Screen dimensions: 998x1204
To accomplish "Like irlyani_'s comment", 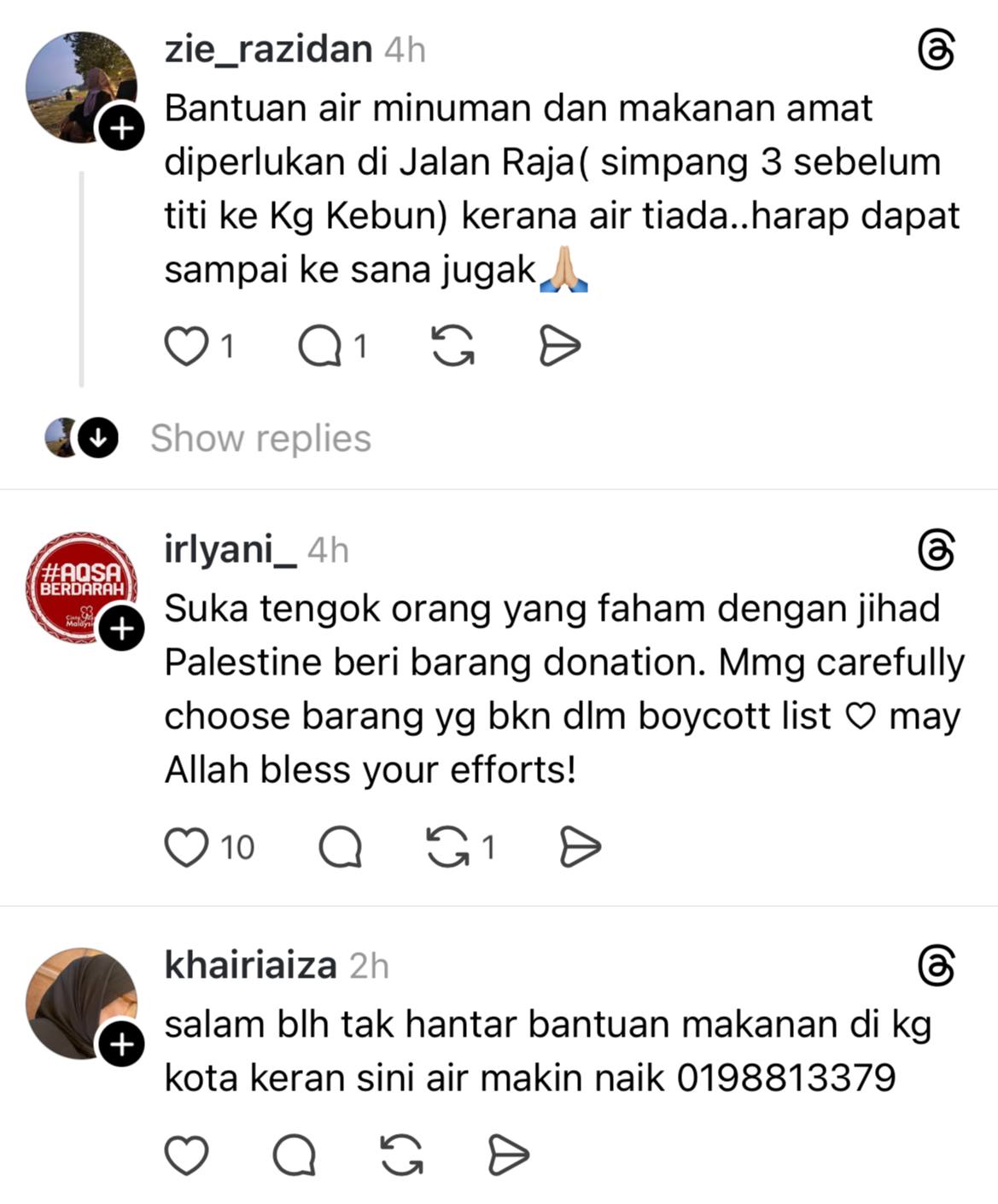I will 186,848.
